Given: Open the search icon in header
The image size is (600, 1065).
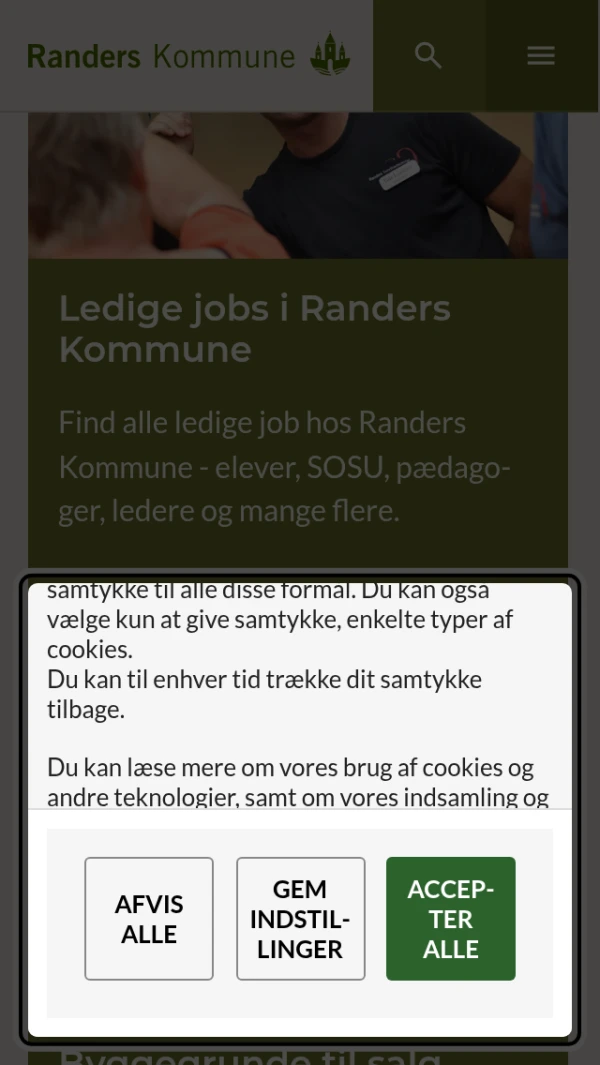Looking at the screenshot, I should click(428, 56).
